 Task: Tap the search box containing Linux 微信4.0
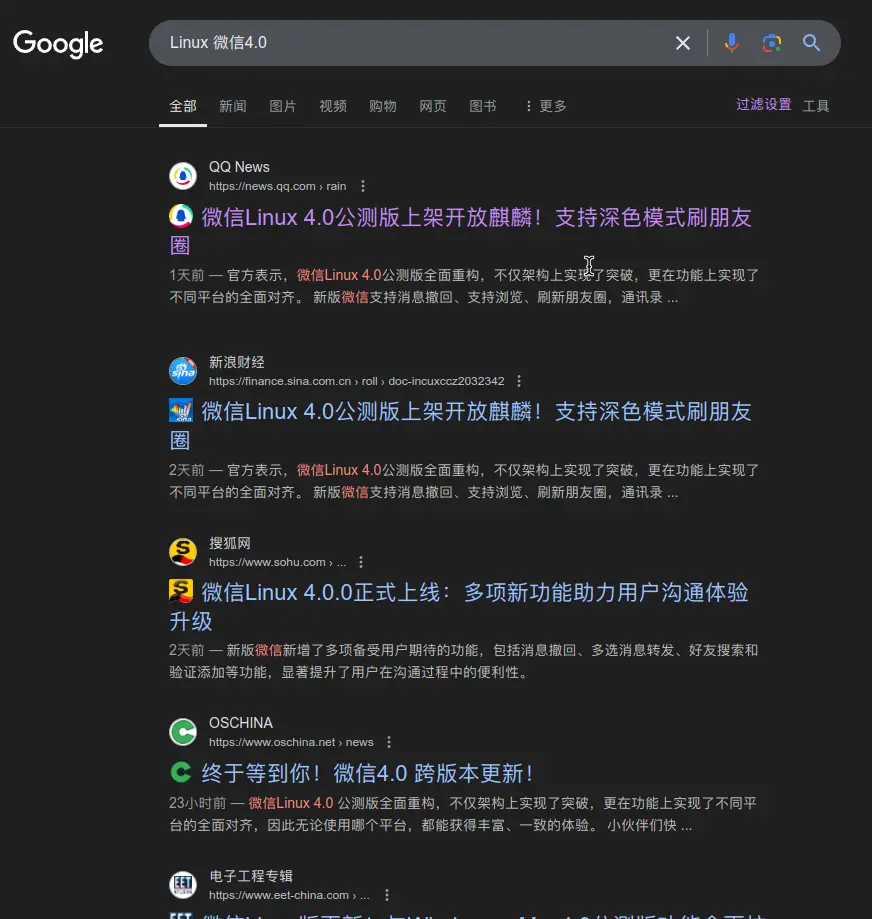410,43
